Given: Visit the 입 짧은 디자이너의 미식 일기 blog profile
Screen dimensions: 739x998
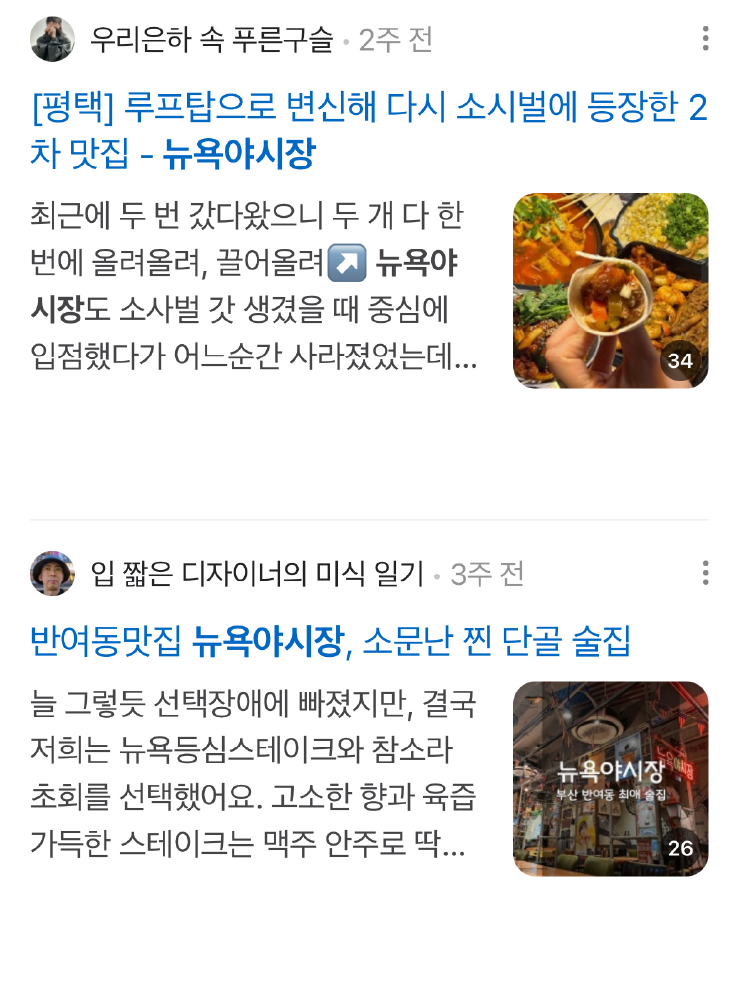Looking at the screenshot, I should [256, 574].
